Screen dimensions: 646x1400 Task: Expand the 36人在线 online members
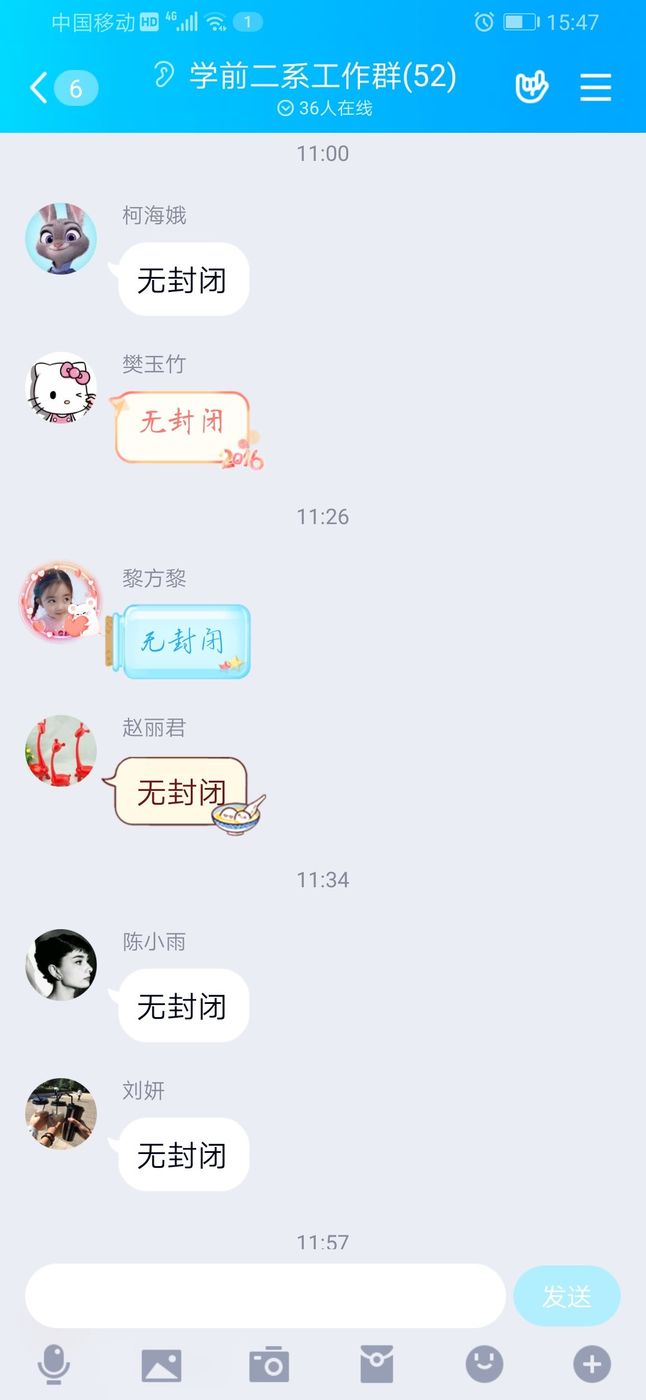pyautogui.click(x=324, y=108)
